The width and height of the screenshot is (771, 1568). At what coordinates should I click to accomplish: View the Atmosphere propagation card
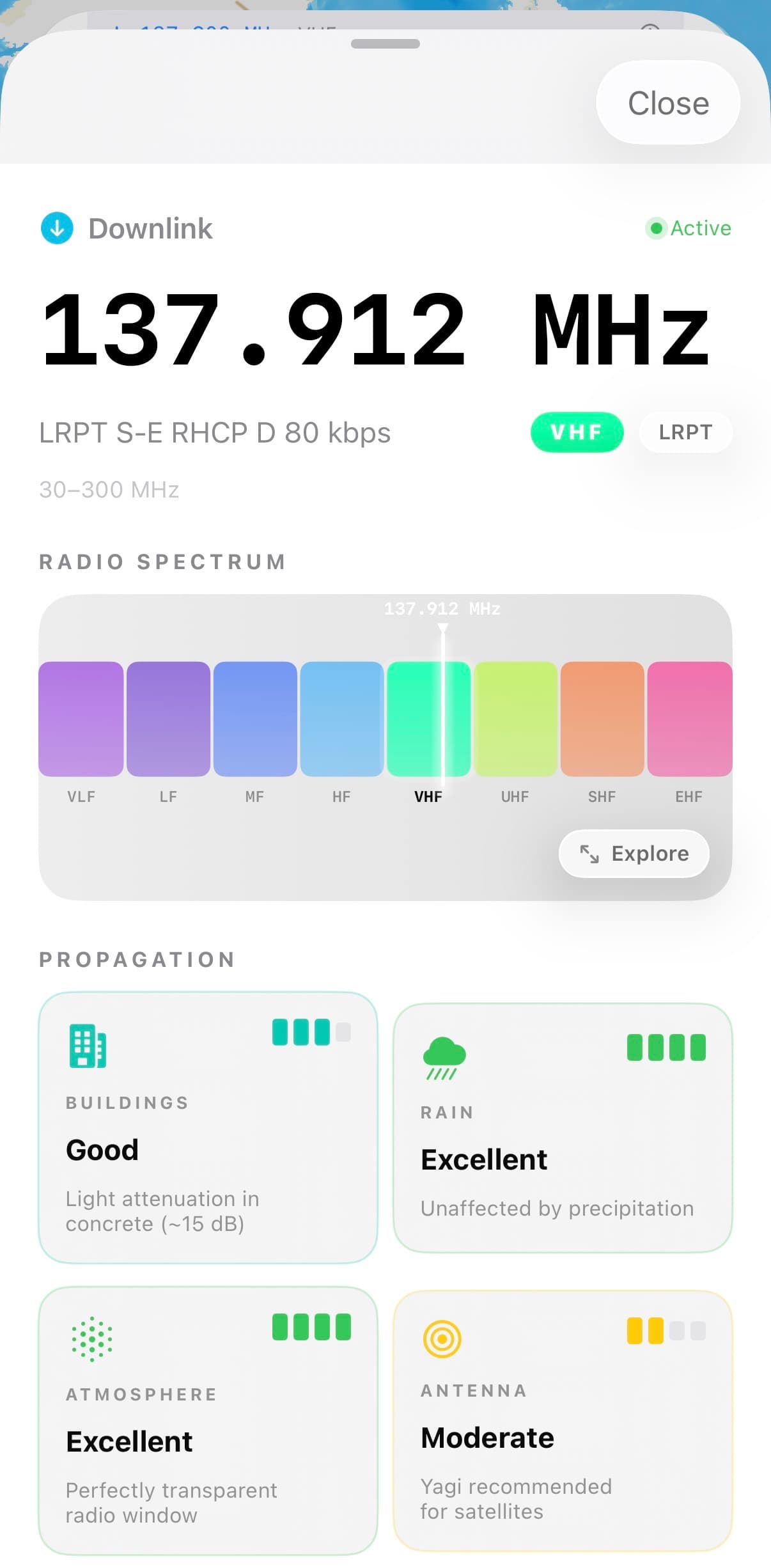coord(208,1420)
